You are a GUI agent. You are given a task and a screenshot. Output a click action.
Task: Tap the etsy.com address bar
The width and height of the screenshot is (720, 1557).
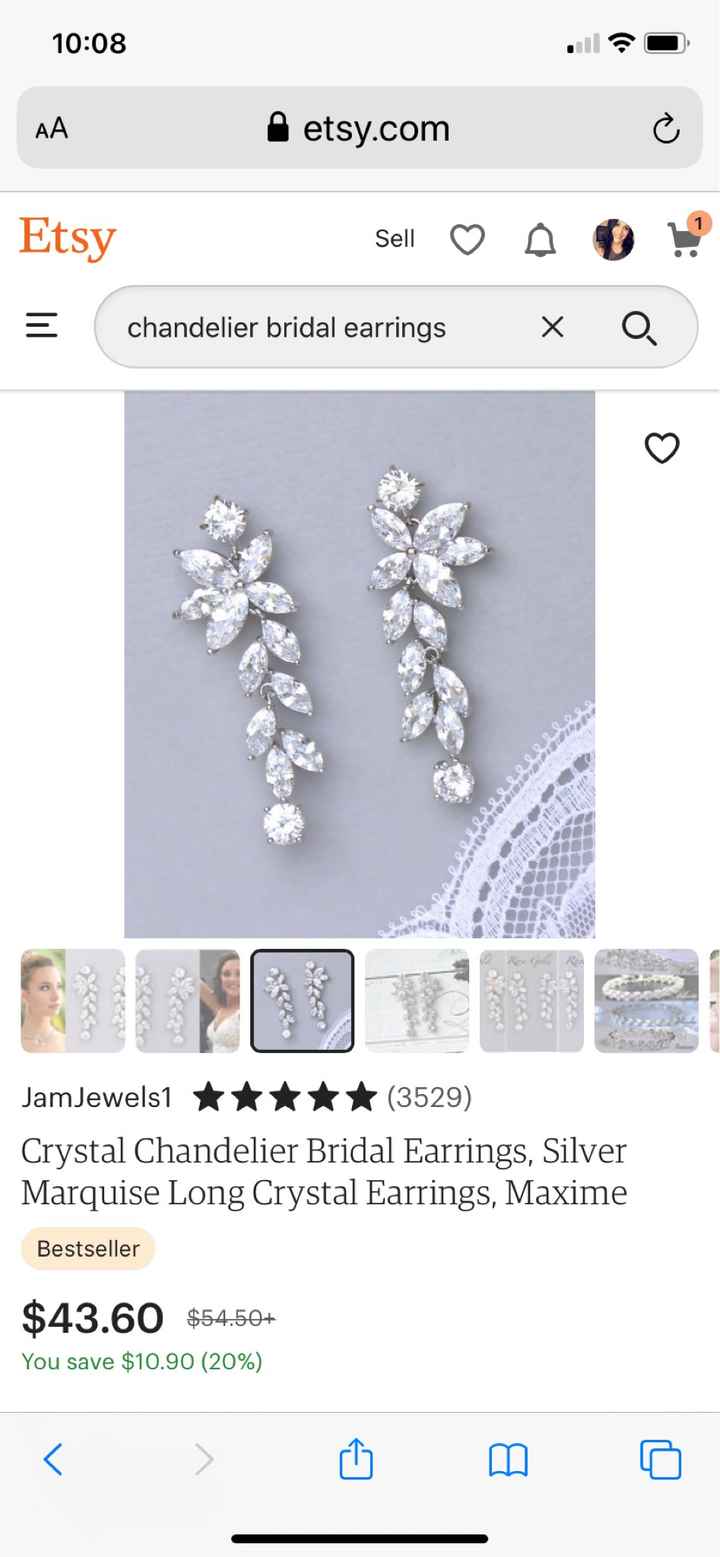point(360,127)
